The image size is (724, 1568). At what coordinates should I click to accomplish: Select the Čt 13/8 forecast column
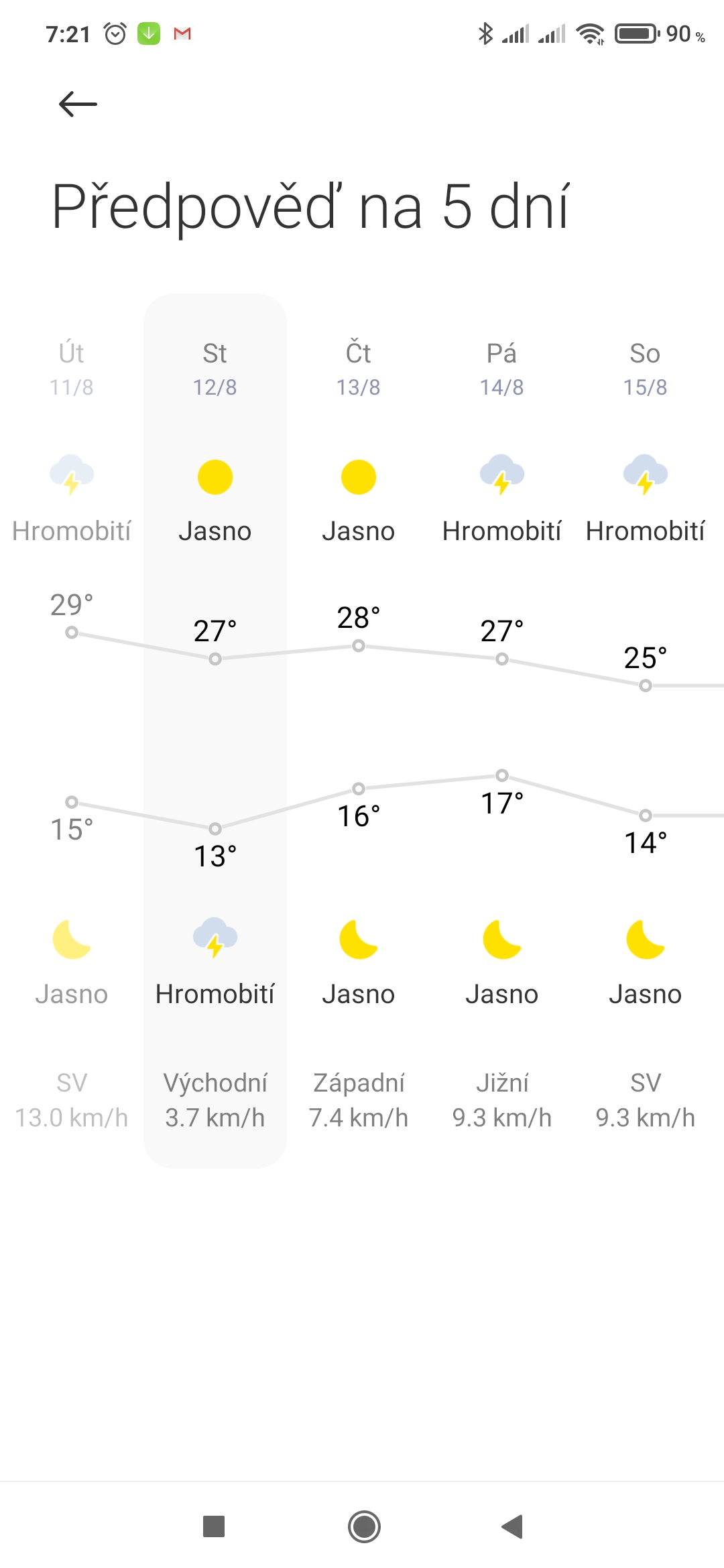pos(359,730)
